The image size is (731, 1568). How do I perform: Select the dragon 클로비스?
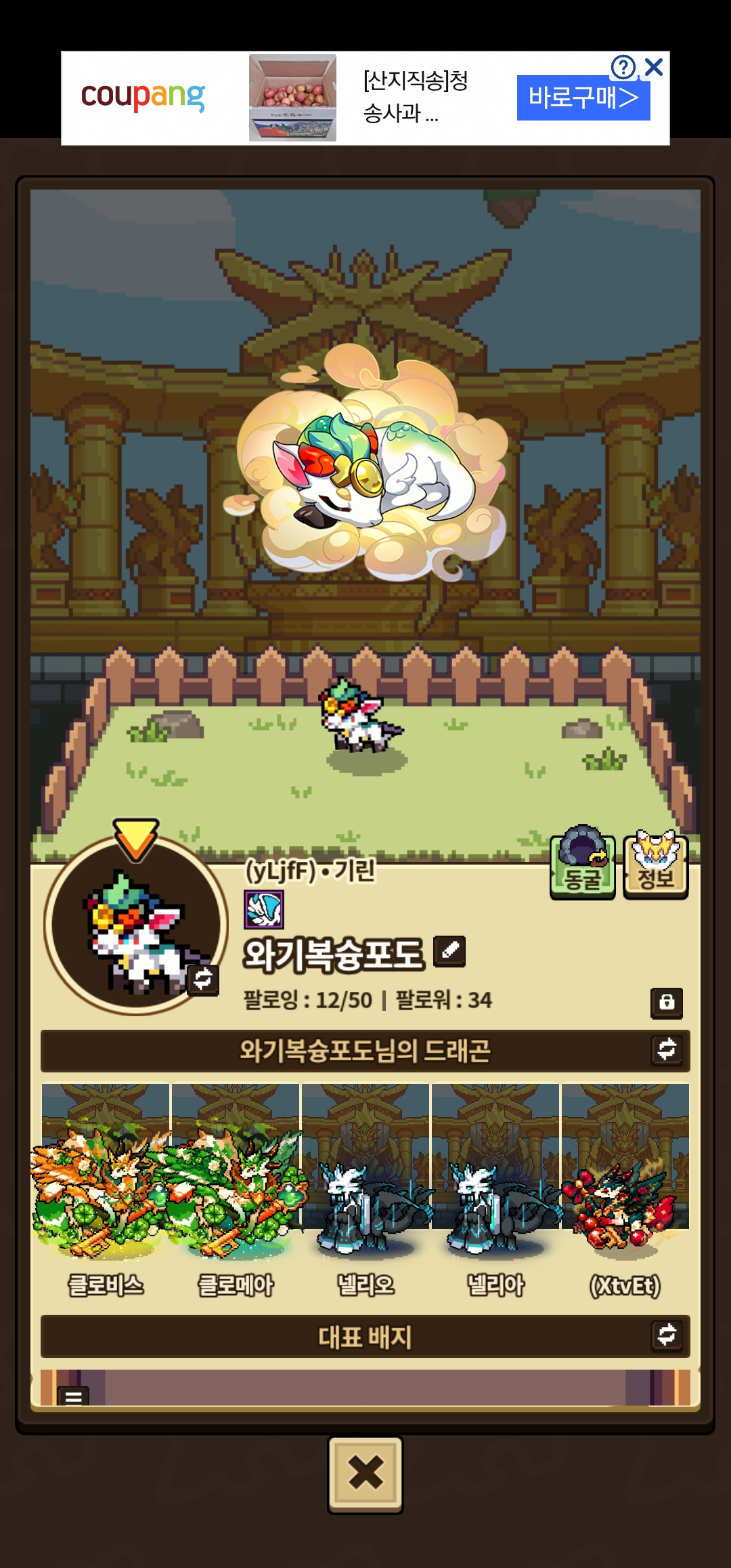pos(106,1192)
